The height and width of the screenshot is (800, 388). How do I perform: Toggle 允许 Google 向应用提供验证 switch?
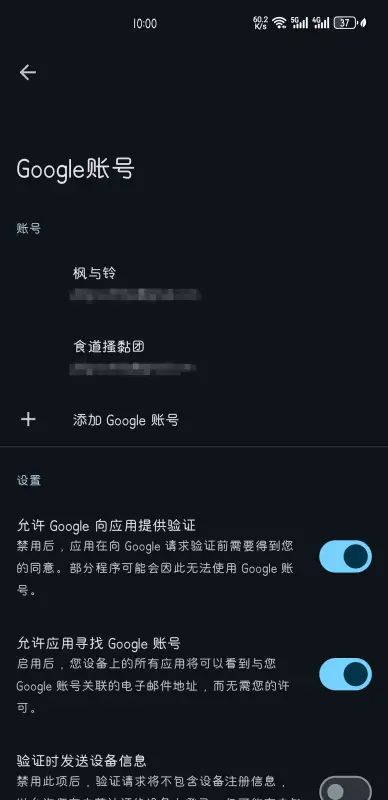coord(345,556)
